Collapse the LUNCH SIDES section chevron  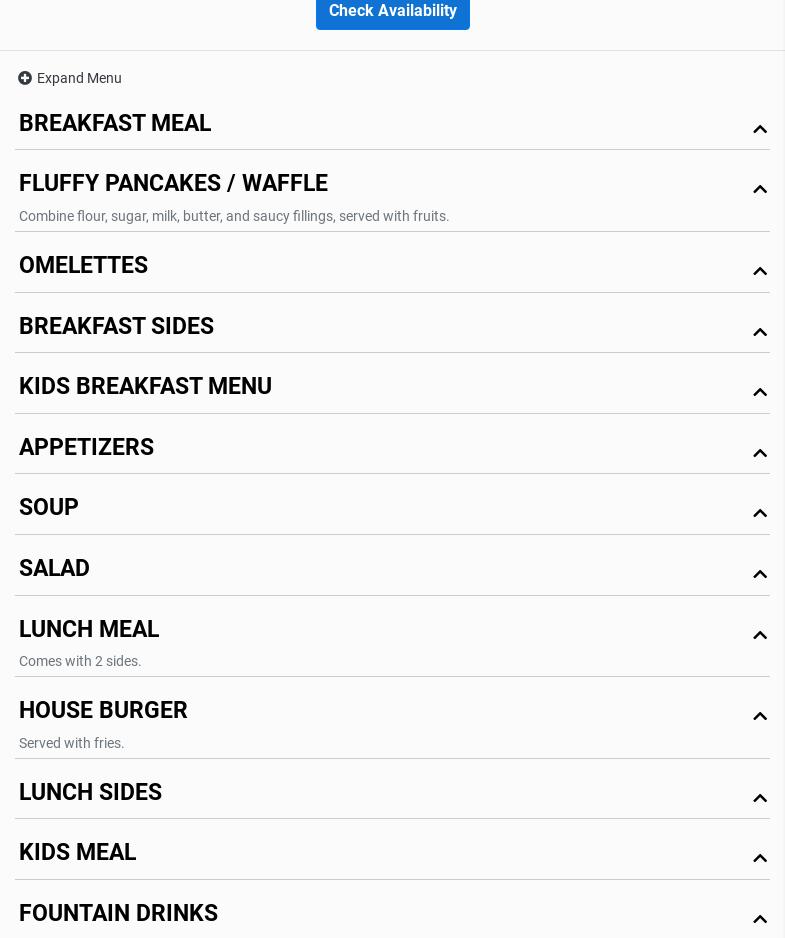click(x=760, y=798)
